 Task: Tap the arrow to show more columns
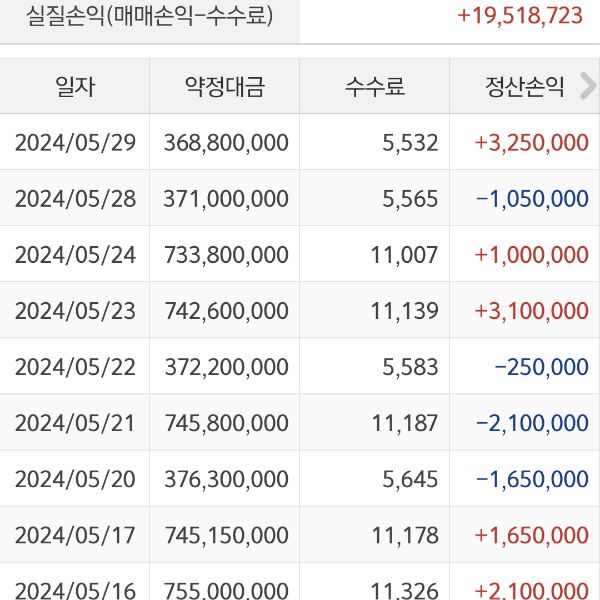coord(588,87)
